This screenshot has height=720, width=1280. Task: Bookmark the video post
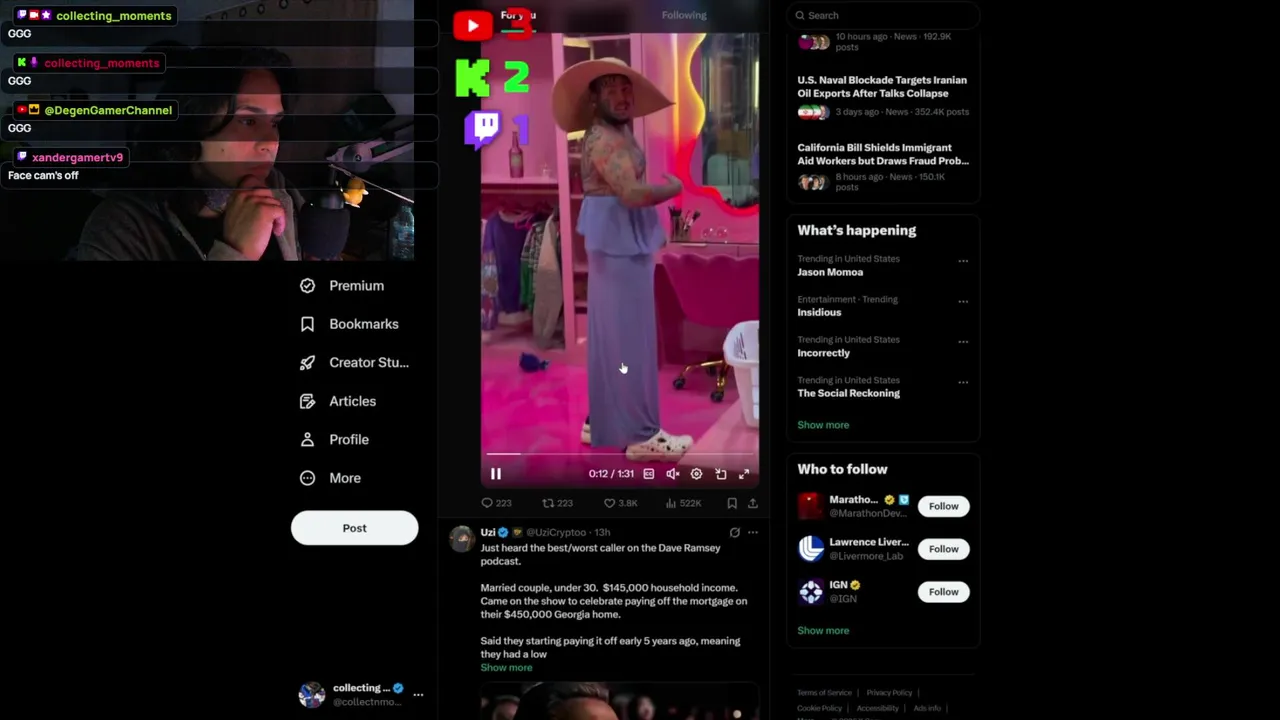pos(732,503)
